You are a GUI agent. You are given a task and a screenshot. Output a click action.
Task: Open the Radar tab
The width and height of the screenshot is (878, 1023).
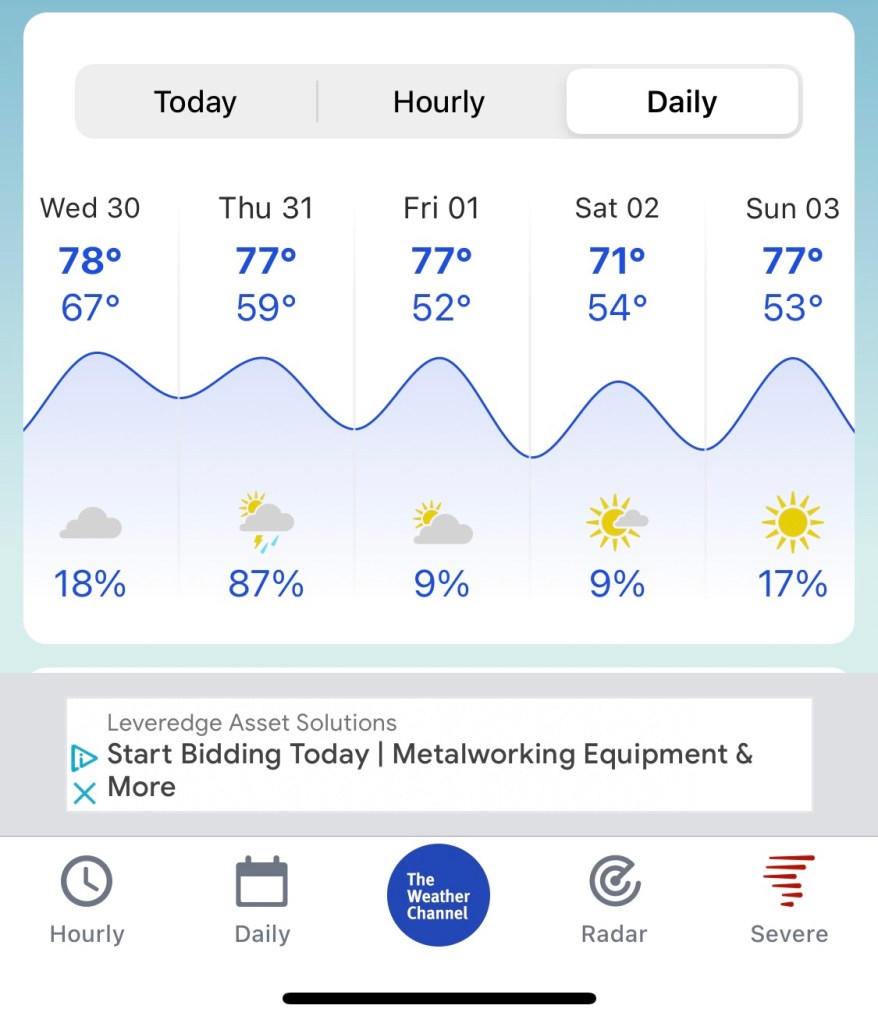point(614,900)
